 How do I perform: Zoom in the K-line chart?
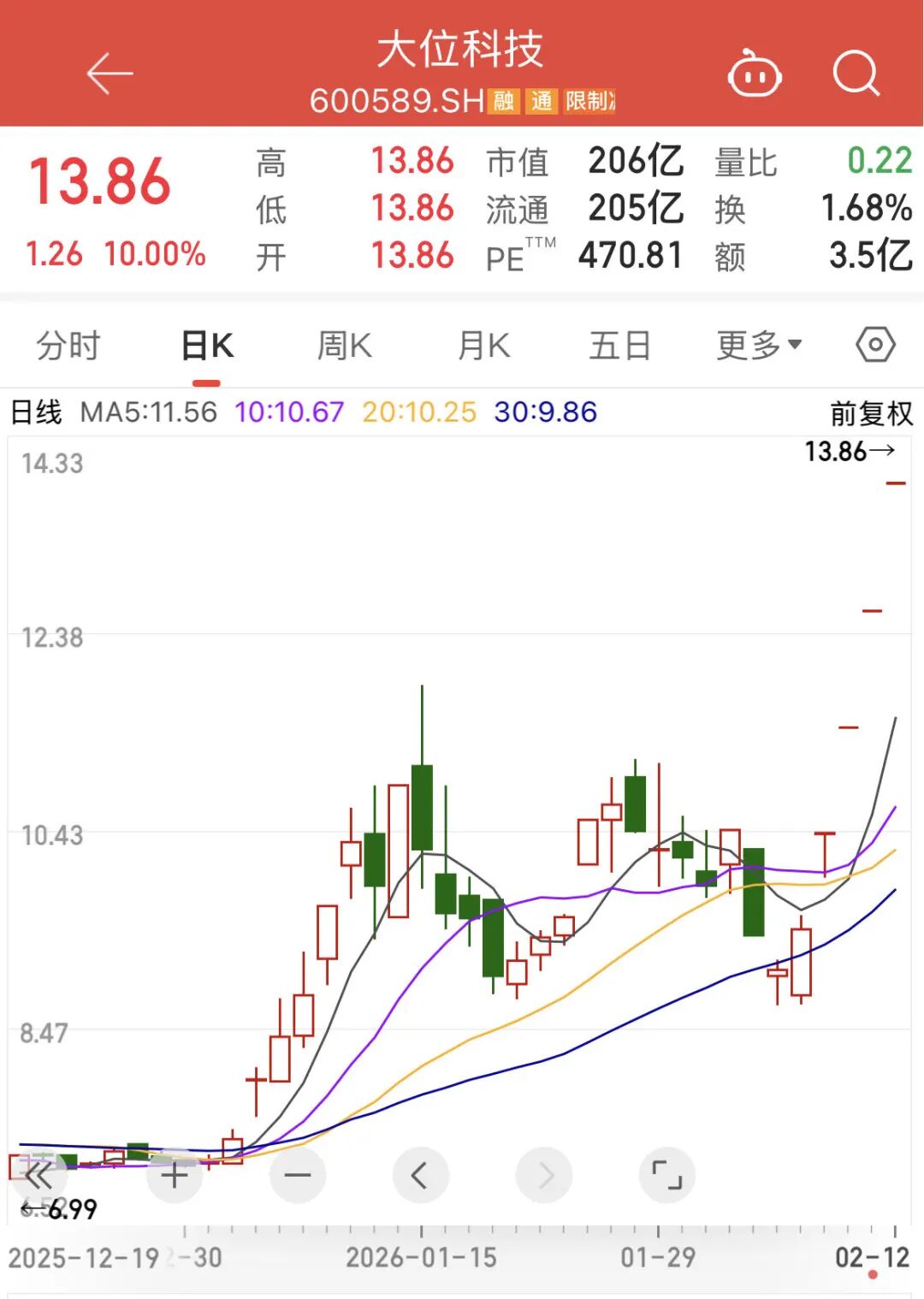point(175,1176)
